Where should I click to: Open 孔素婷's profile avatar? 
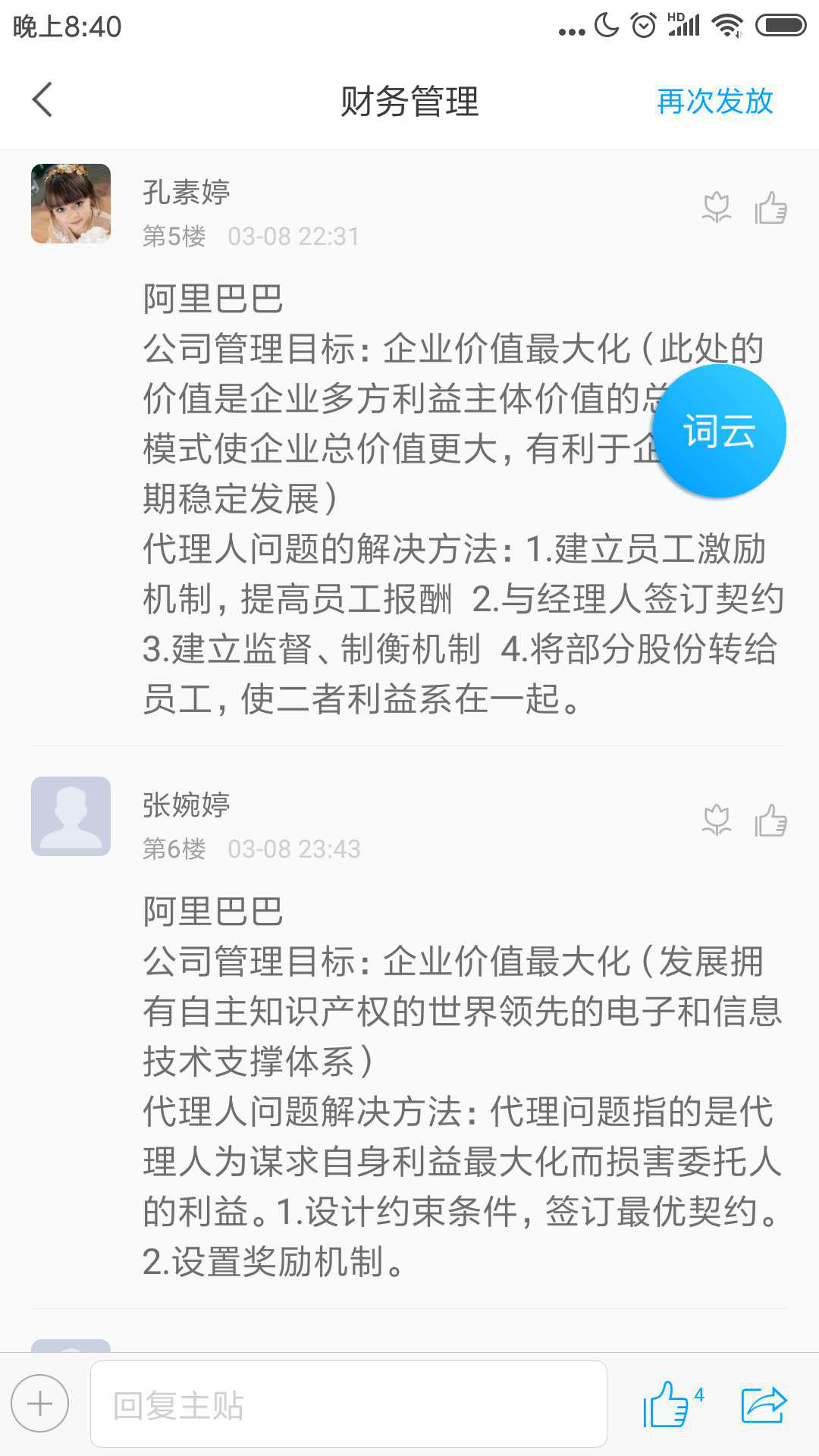(x=71, y=203)
